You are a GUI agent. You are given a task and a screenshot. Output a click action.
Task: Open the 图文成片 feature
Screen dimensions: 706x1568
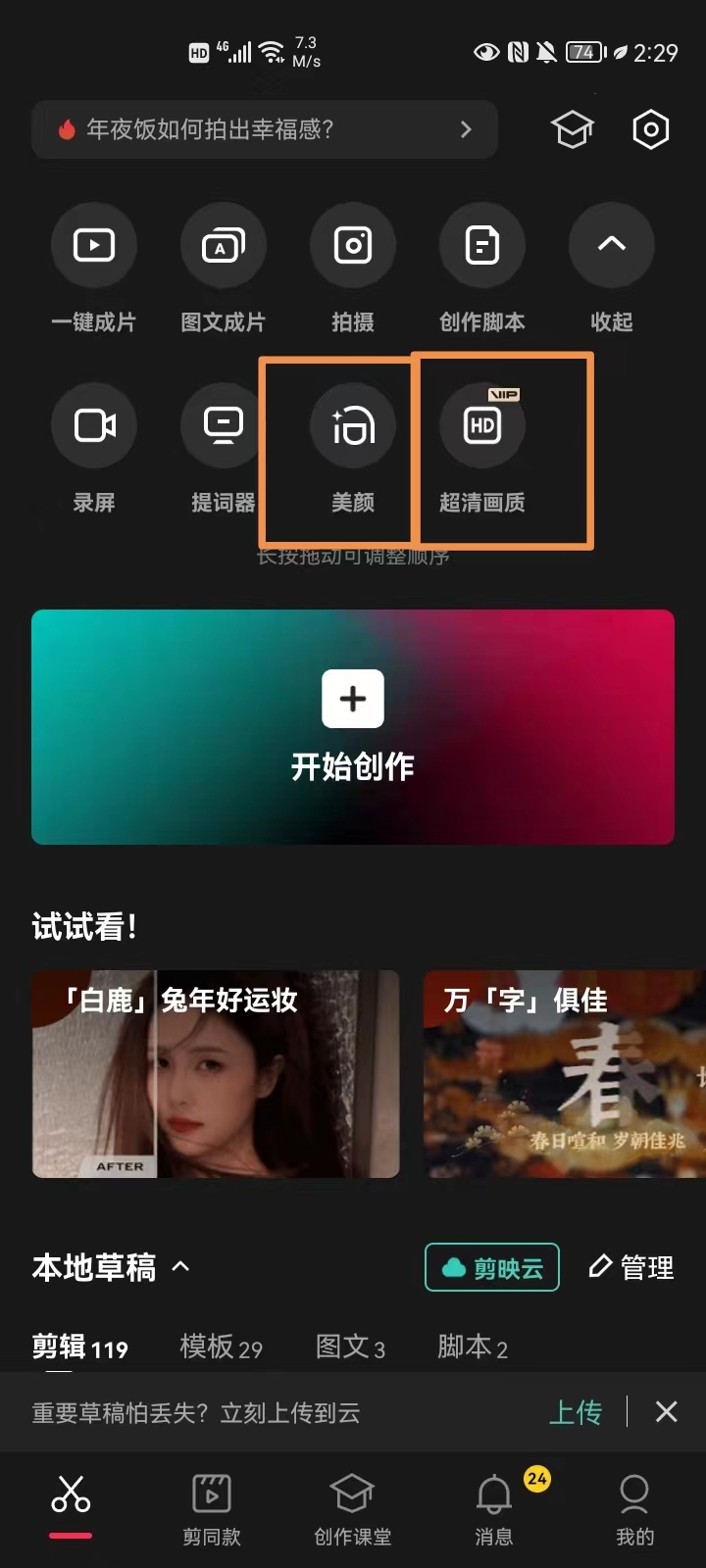pyautogui.click(x=224, y=245)
